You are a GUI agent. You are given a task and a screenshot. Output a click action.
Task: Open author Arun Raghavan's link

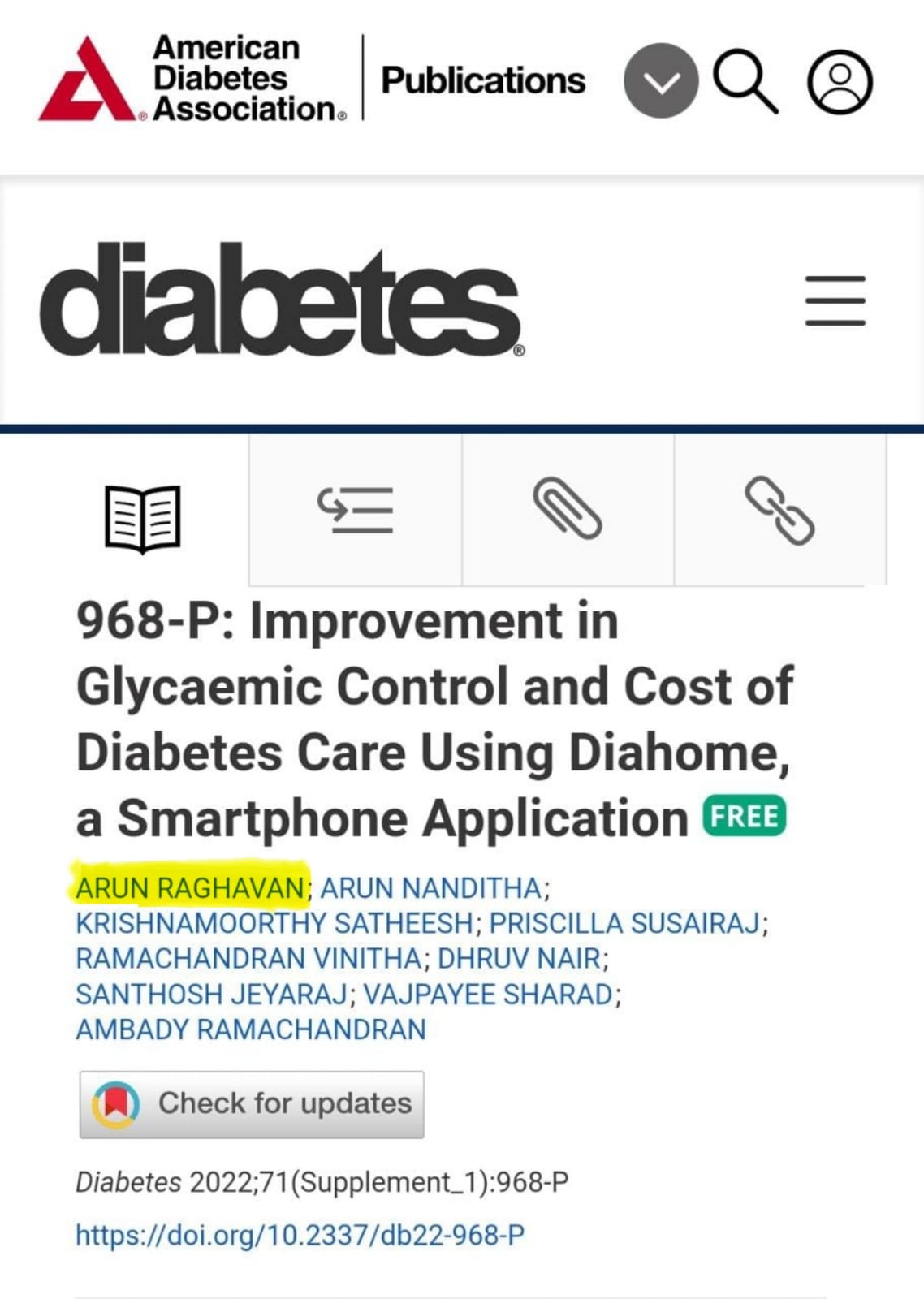(190, 888)
